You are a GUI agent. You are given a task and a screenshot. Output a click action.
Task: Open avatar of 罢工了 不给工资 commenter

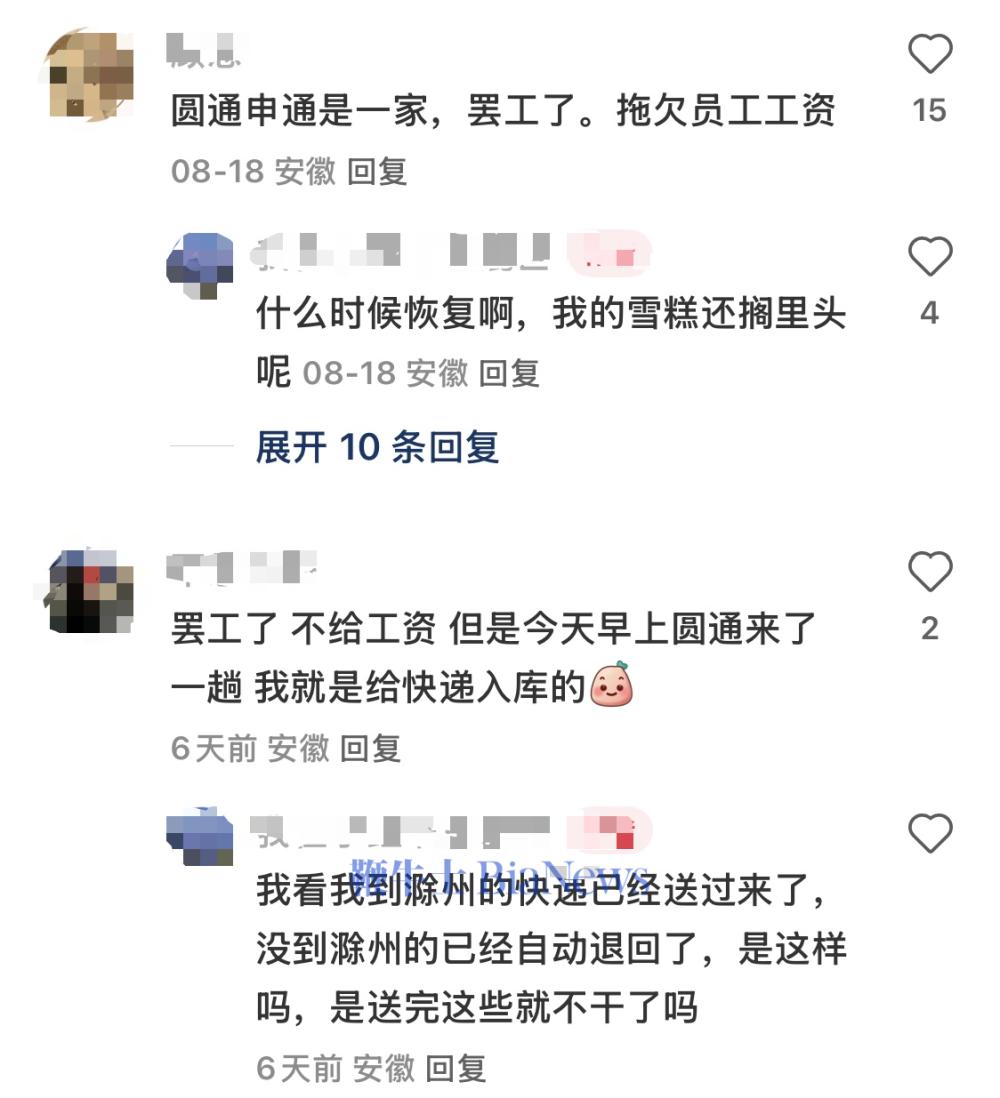coord(91,590)
